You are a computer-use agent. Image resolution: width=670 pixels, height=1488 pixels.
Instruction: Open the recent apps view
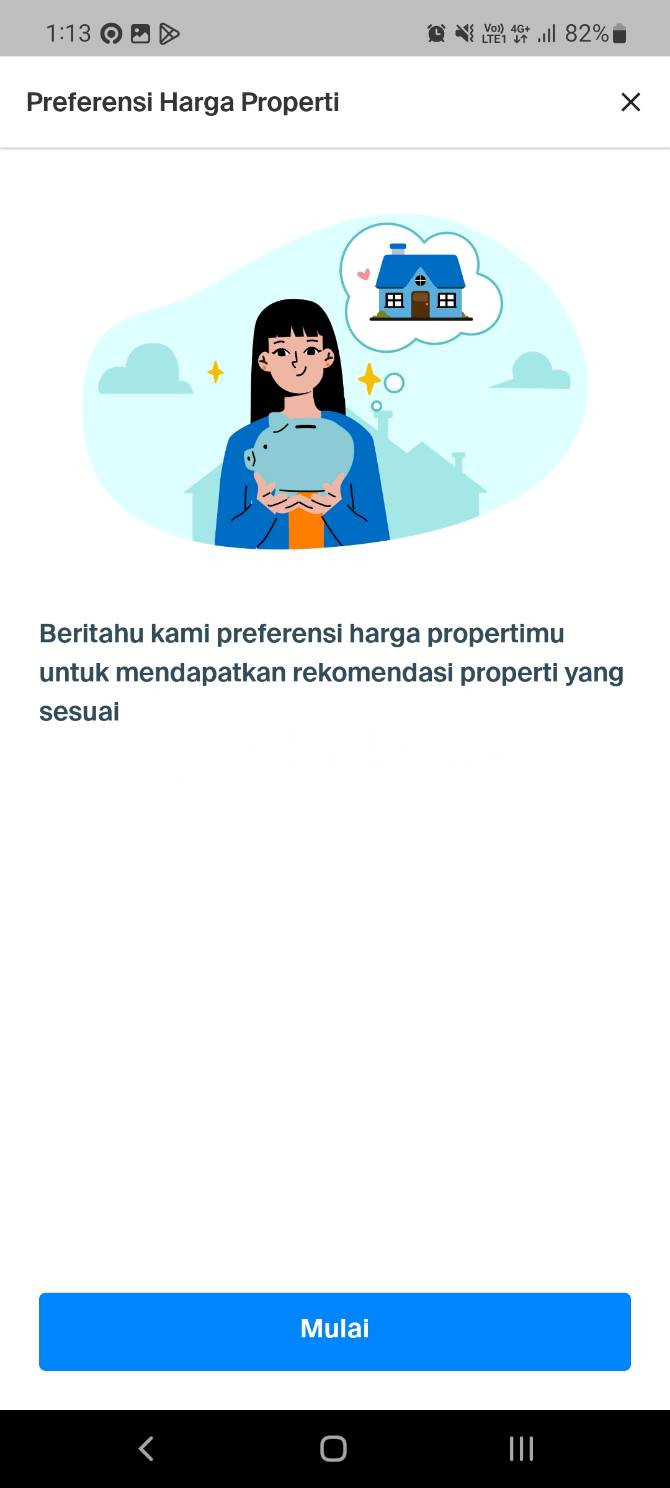521,1448
